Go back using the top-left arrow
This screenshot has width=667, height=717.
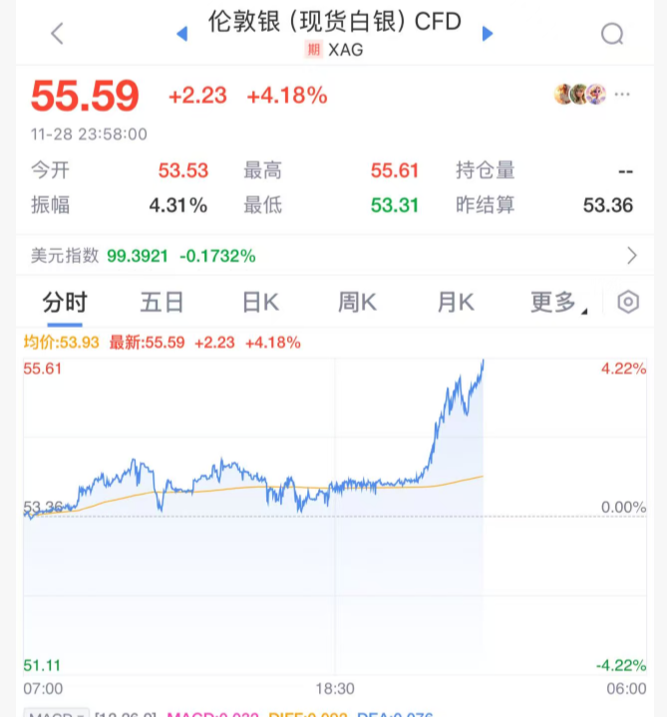[x=57, y=33]
